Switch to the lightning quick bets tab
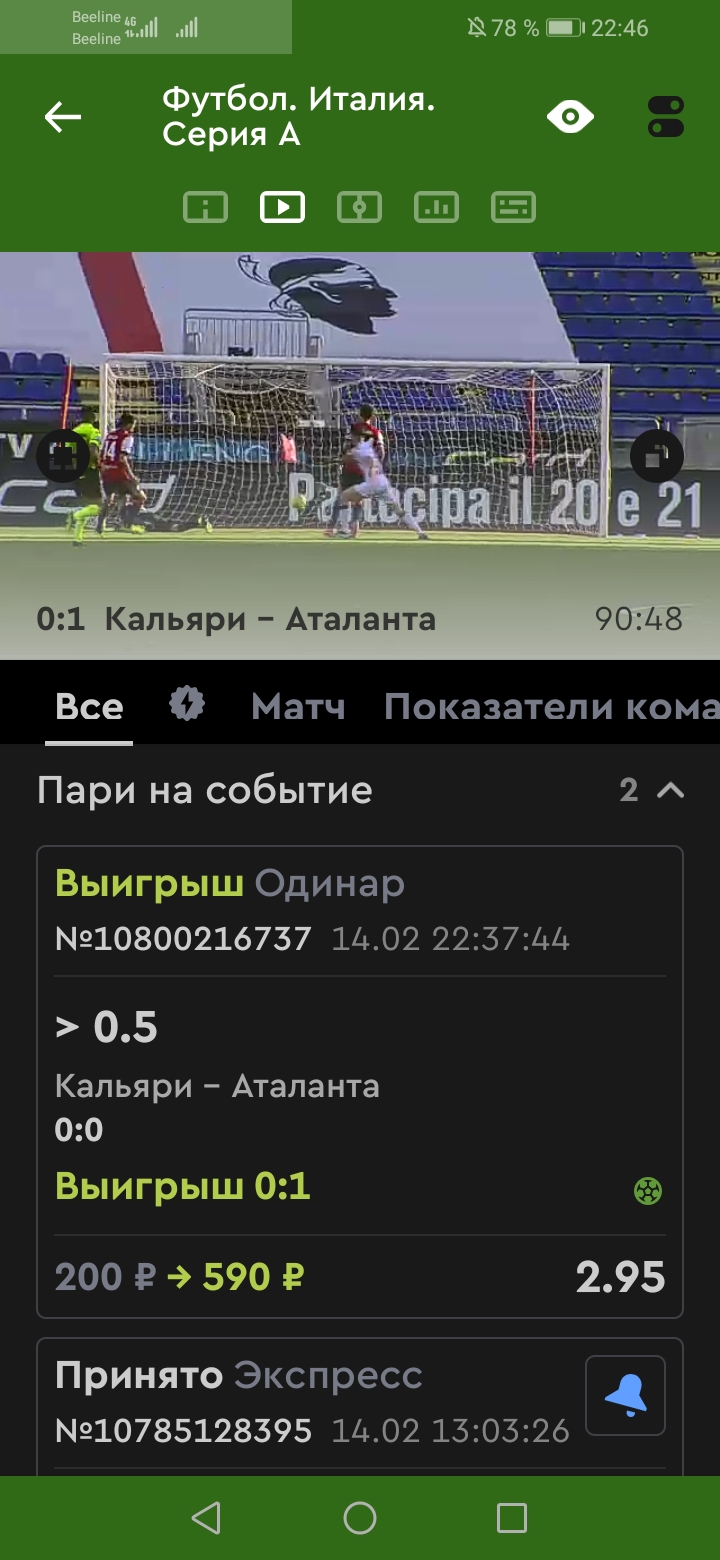This screenshot has height=1560, width=720. tap(187, 705)
